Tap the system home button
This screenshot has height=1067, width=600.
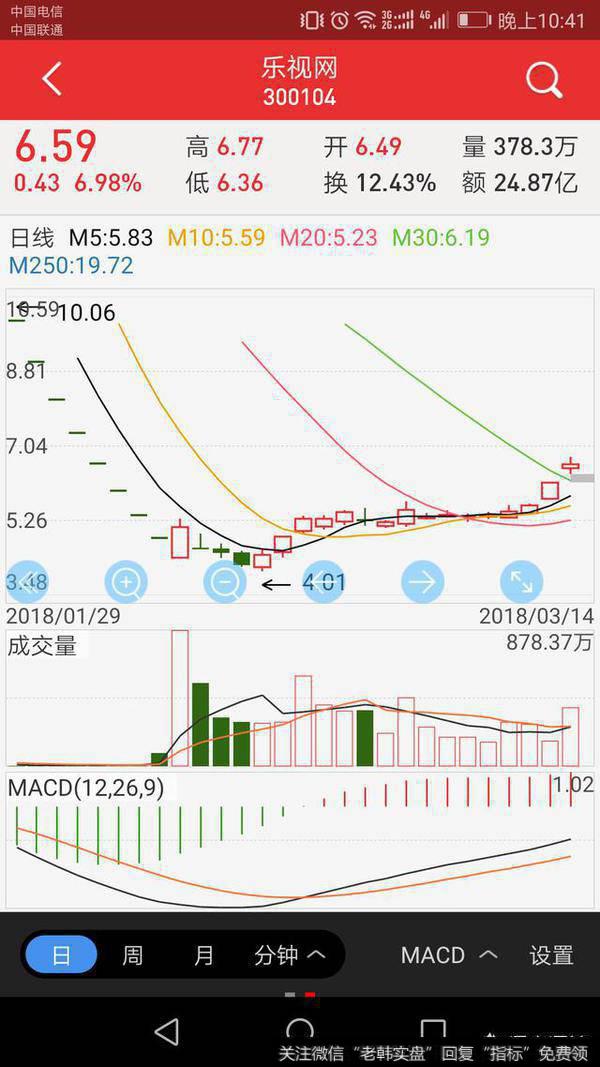point(299,1031)
